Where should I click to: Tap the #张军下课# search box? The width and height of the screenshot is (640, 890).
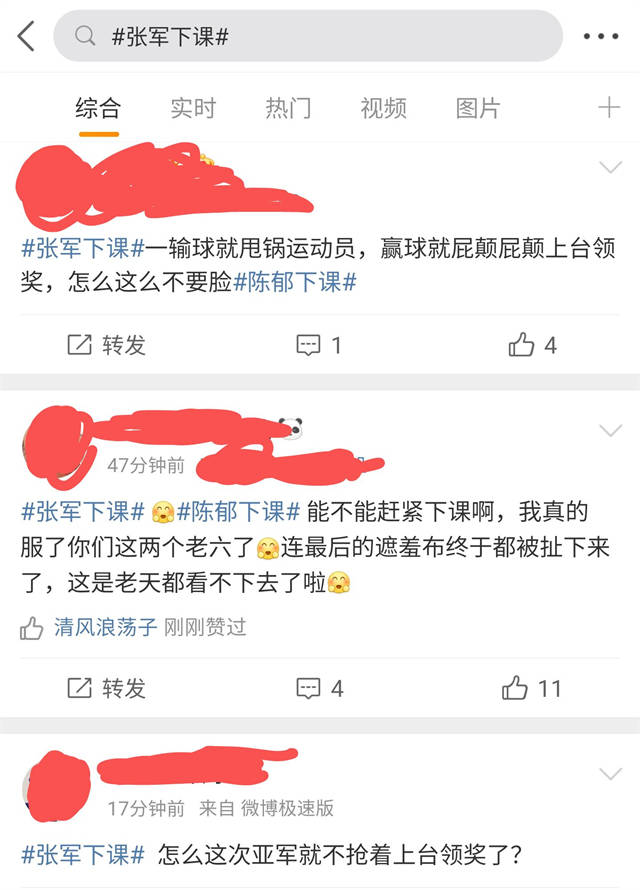pyautogui.click(x=308, y=37)
